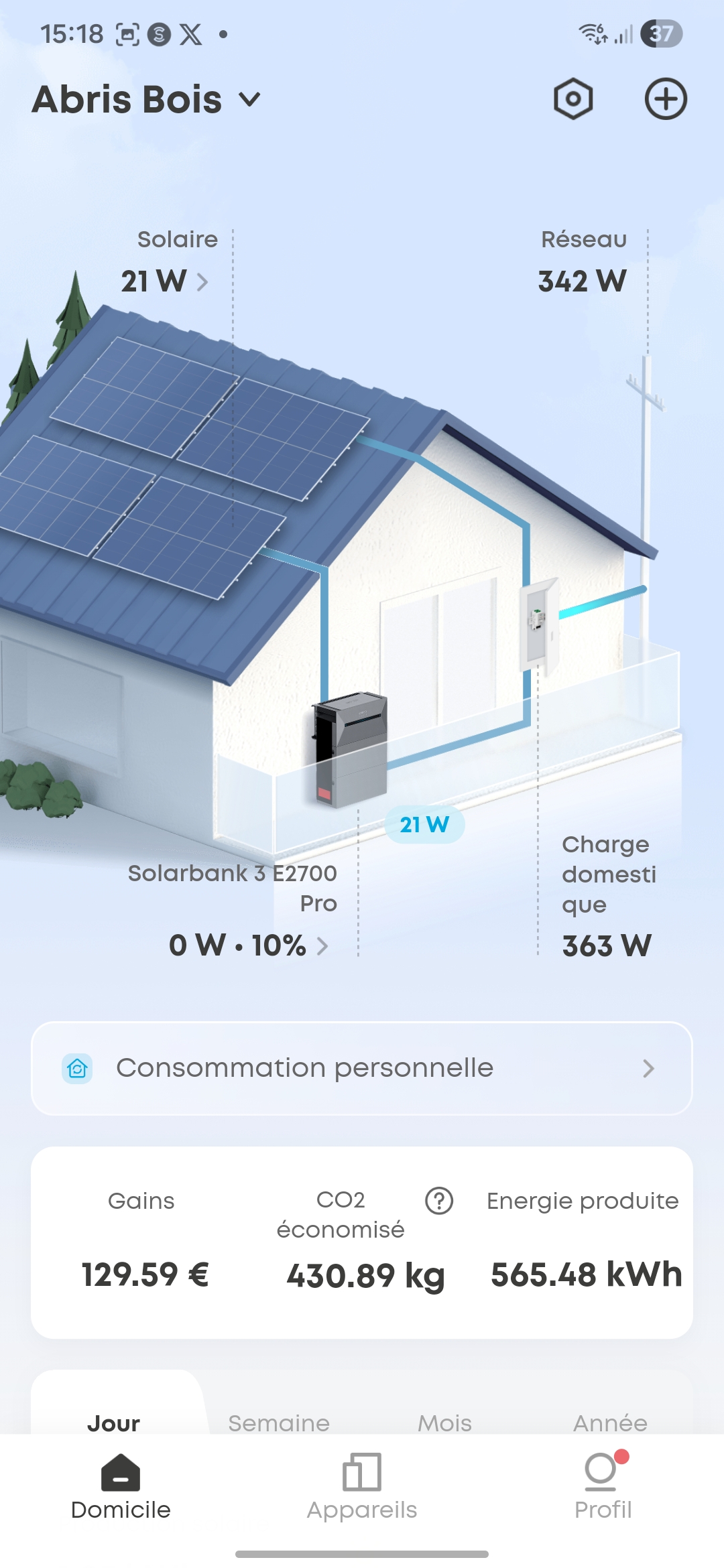
Task: Select the Jour tab
Action: click(113, 1422)
